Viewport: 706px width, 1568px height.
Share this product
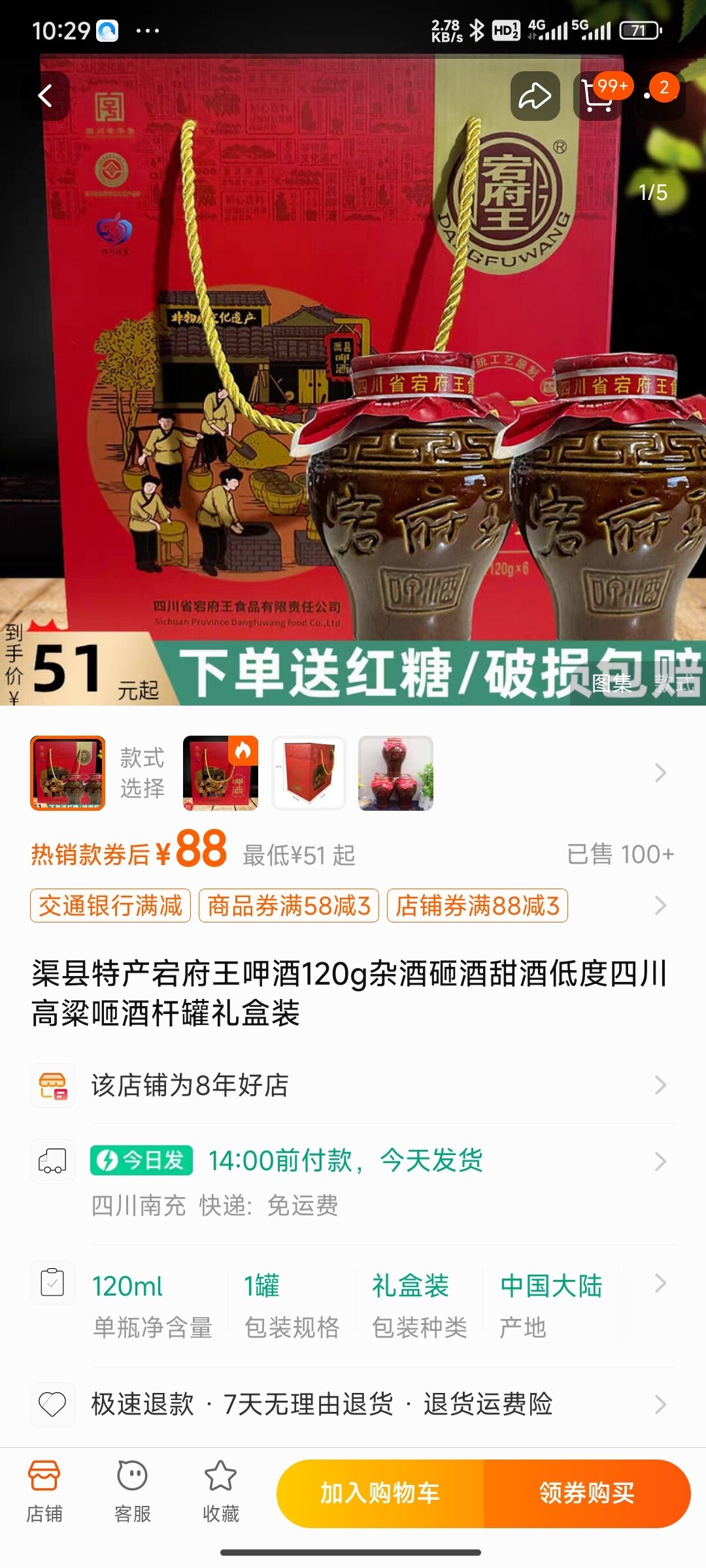[x=535, y=97]
